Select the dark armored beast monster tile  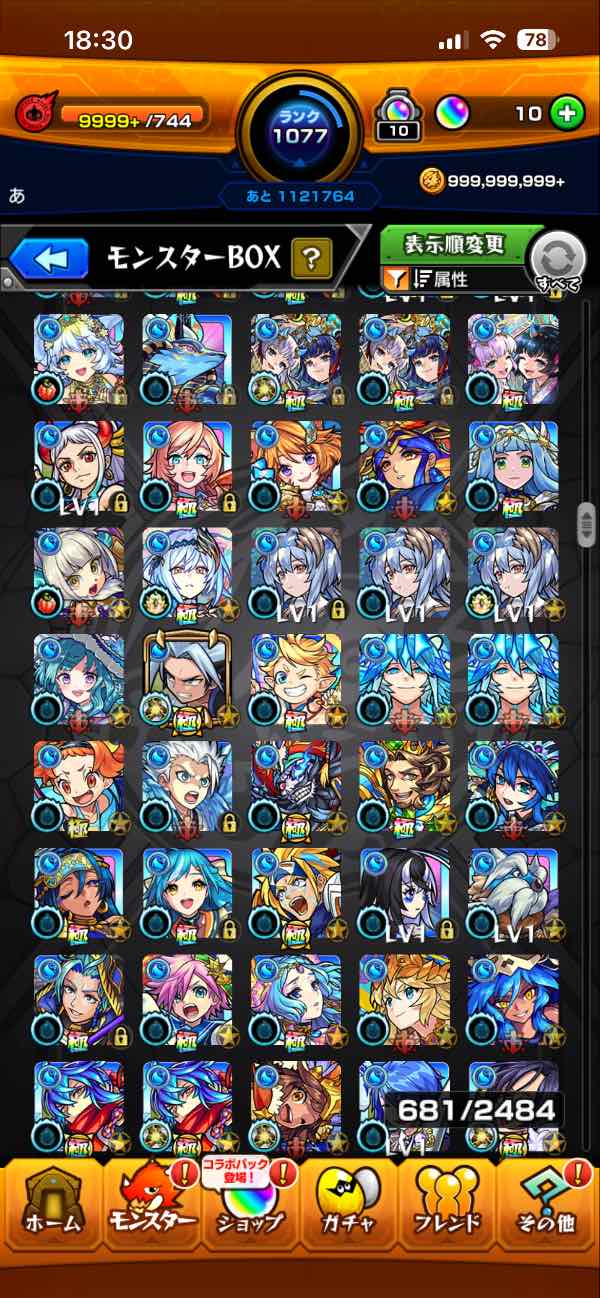[296, 786]
